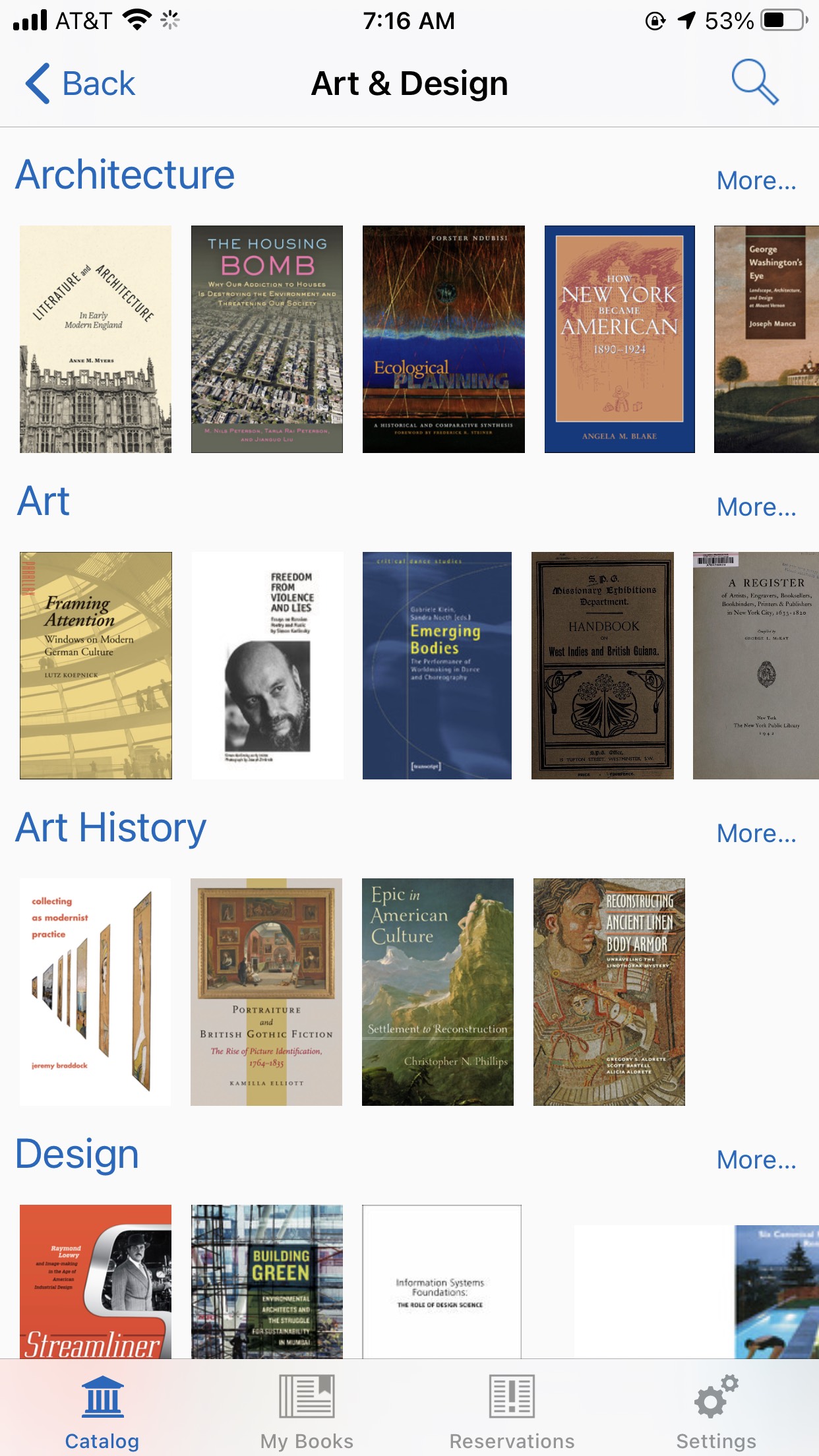Show more Art History books
Screen dimensions: 819x1456
[756, 833]
